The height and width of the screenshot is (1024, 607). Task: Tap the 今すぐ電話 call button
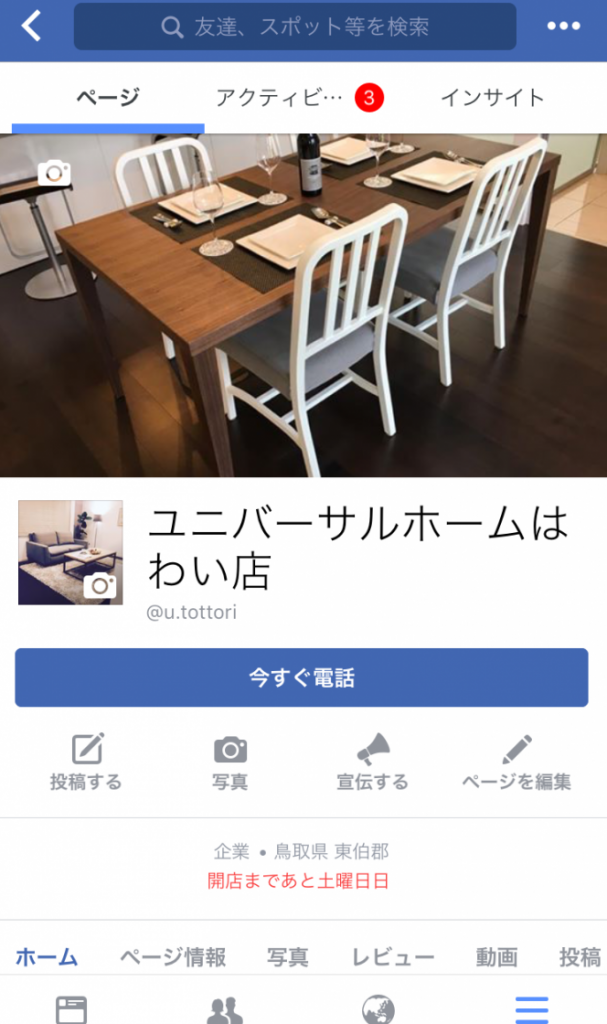301,678
